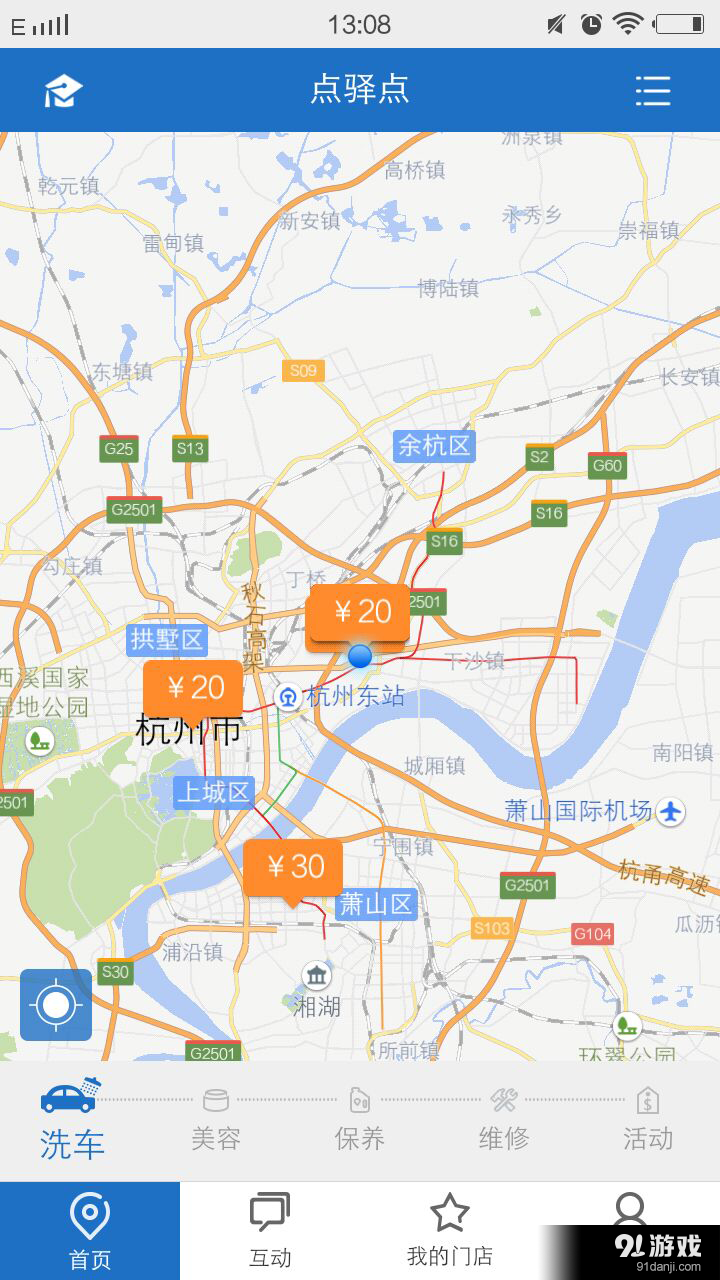Open the ¥20 price marker near 杭州市
The width and height of the screenshot is (720, 1280).
click(x=191, y=688)
